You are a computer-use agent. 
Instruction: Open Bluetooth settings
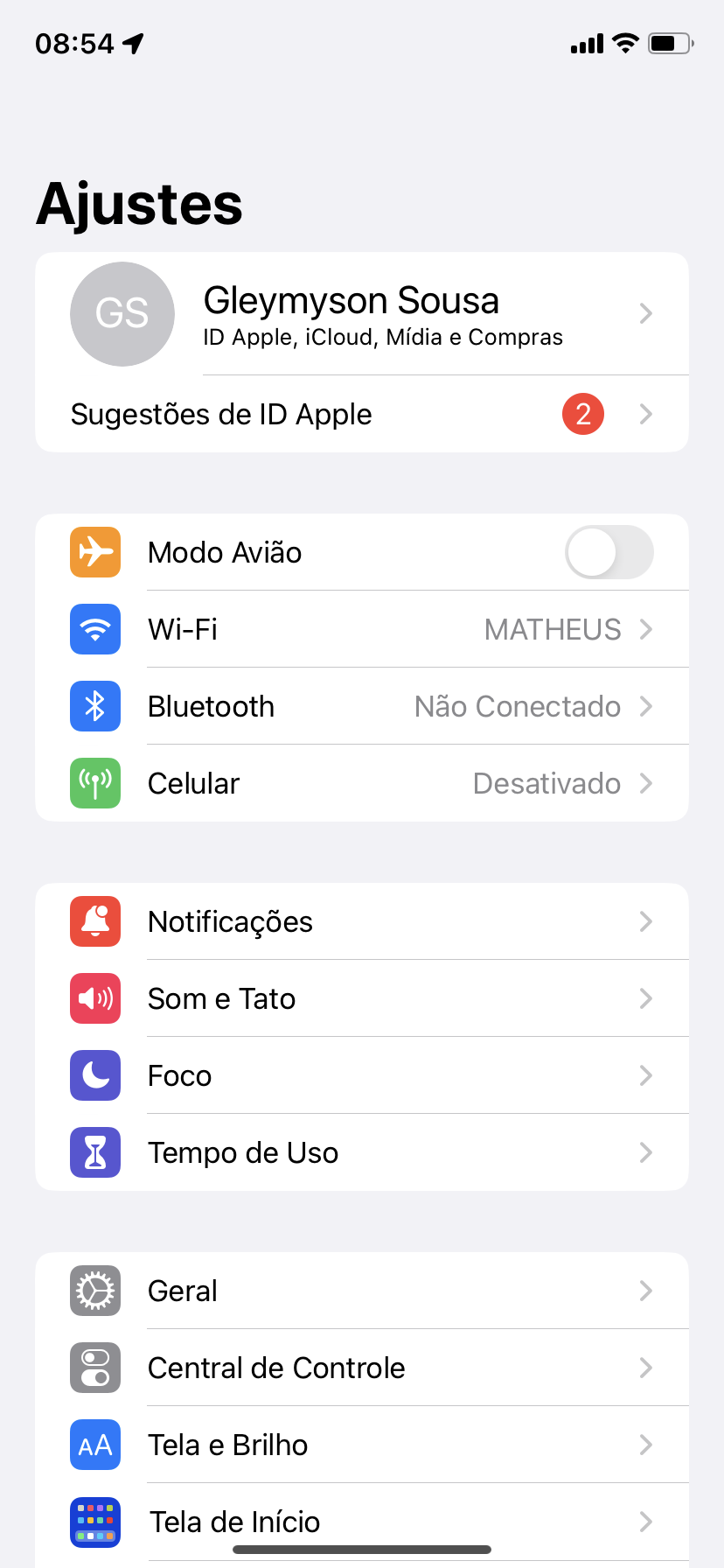(362, 707)
